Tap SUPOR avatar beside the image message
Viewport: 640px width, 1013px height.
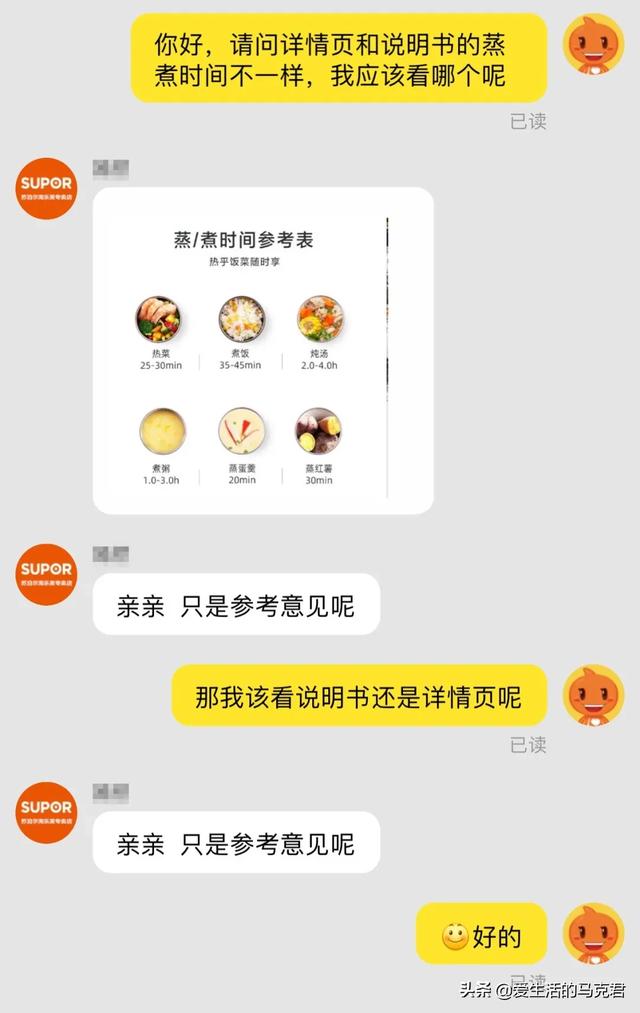click(x=46, y=189)
